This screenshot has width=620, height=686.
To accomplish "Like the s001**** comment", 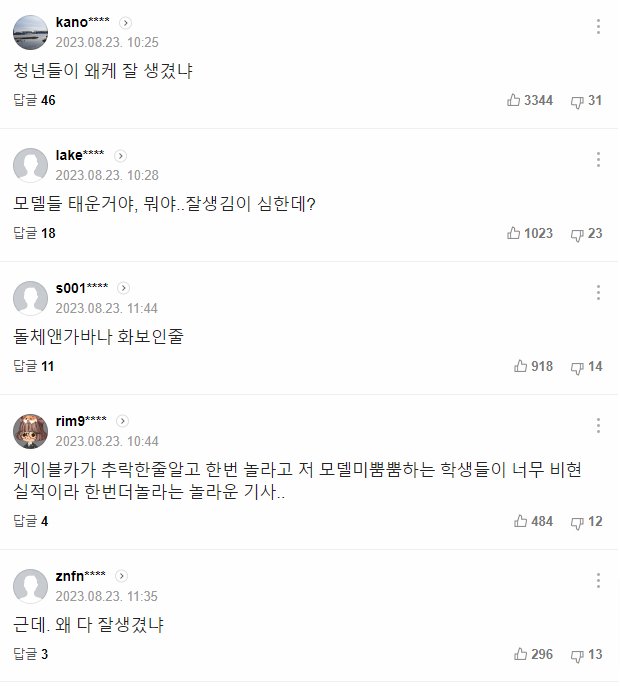I will [x=520, y=366].
